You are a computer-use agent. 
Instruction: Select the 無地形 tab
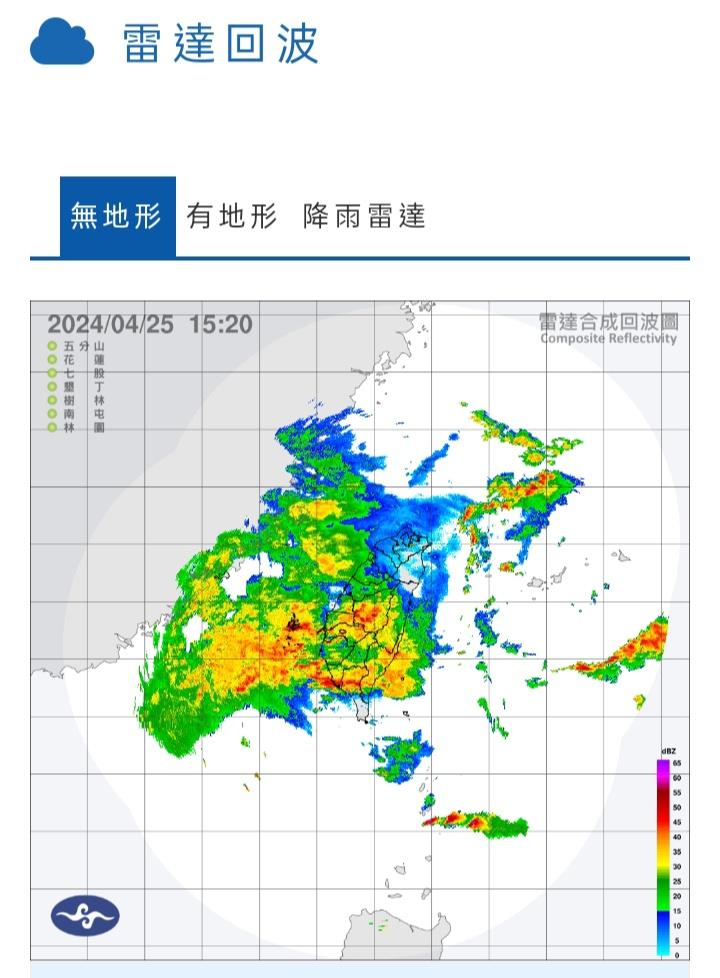pos(117,216)
